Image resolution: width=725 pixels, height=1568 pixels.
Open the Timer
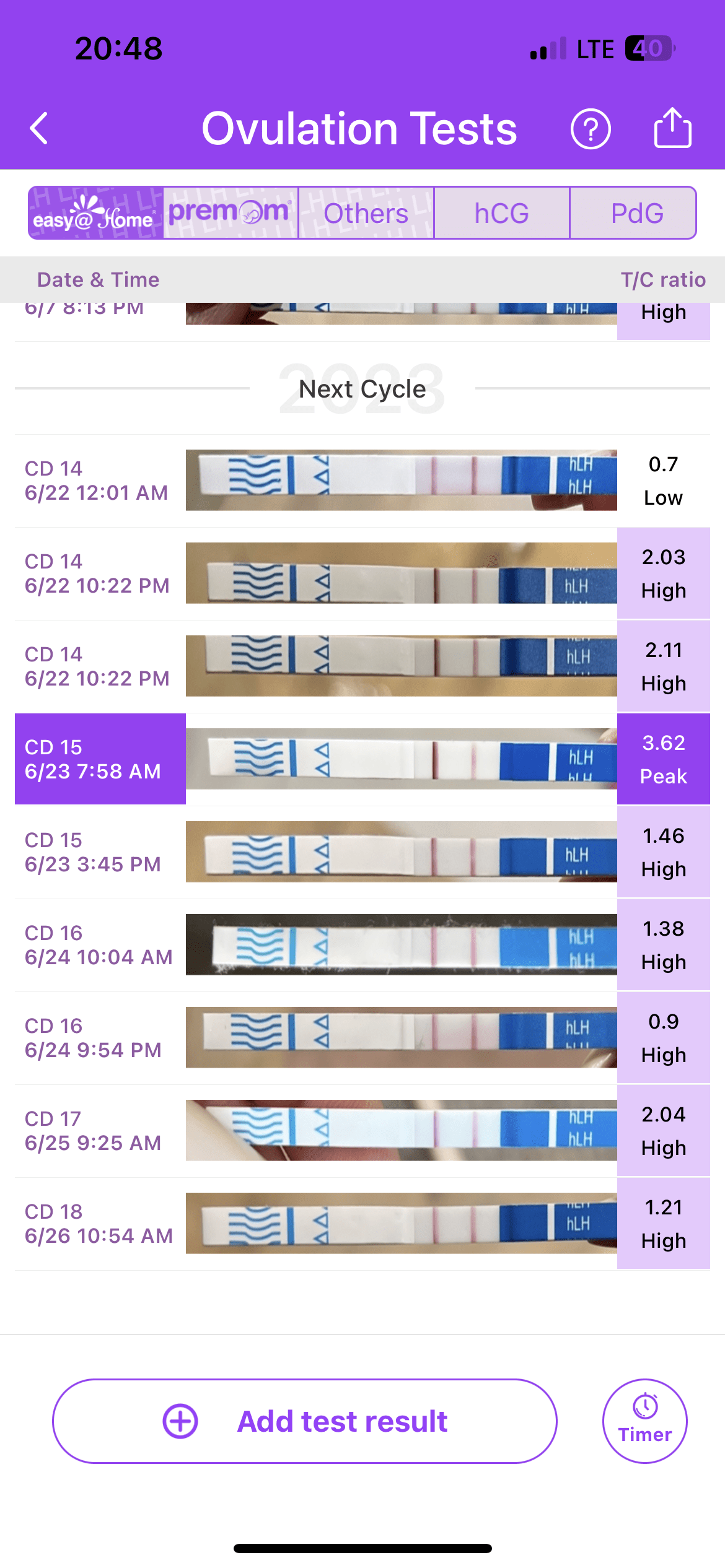(x=644, y=1421)
